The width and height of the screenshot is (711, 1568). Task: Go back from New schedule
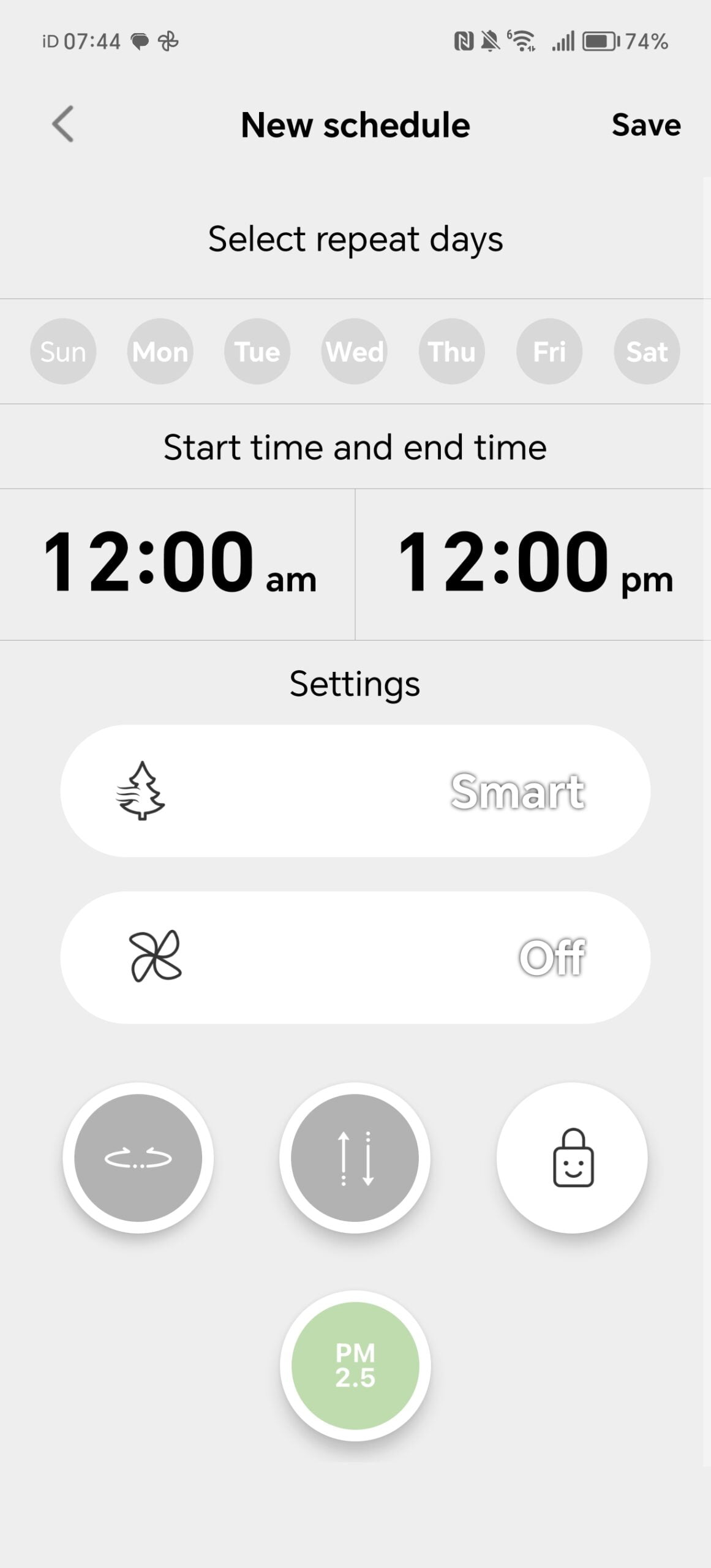click(63, 124)
